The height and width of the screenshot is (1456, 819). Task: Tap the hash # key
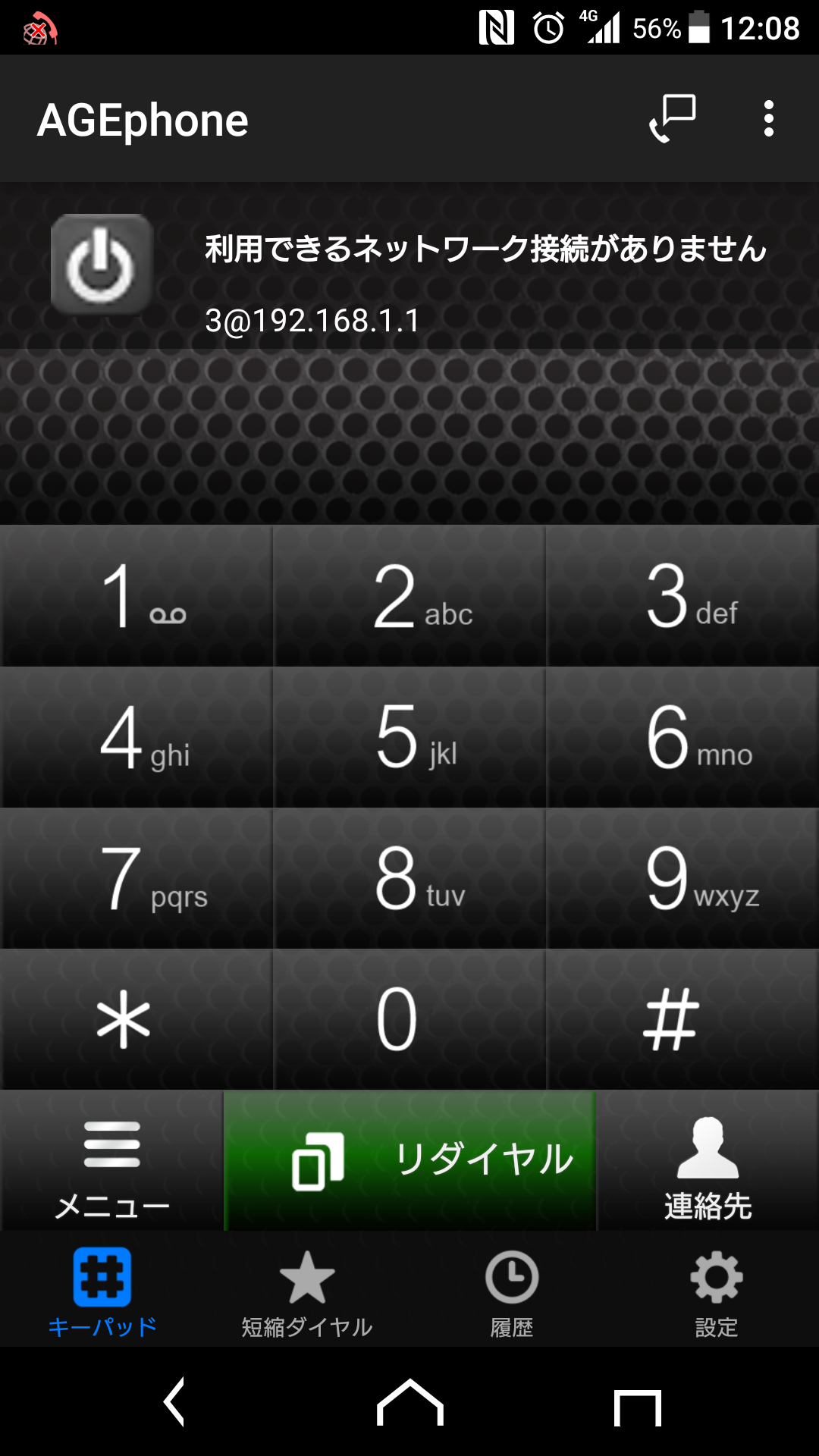click(x=682, y=1020)
